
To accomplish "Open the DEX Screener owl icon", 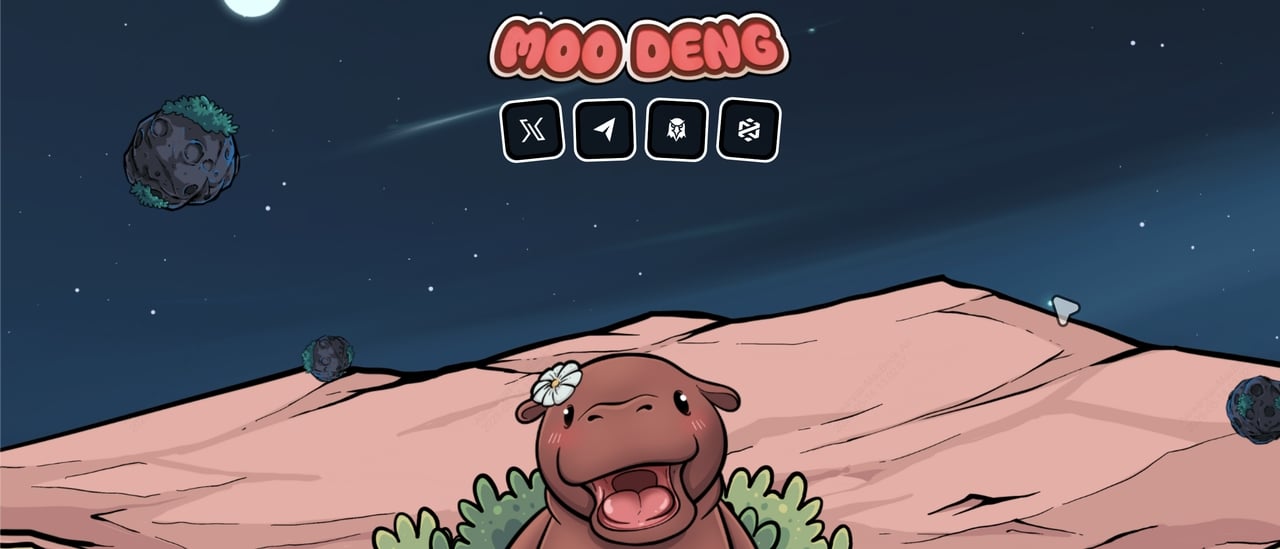I will pyautogui.click(x=676, y=130).
